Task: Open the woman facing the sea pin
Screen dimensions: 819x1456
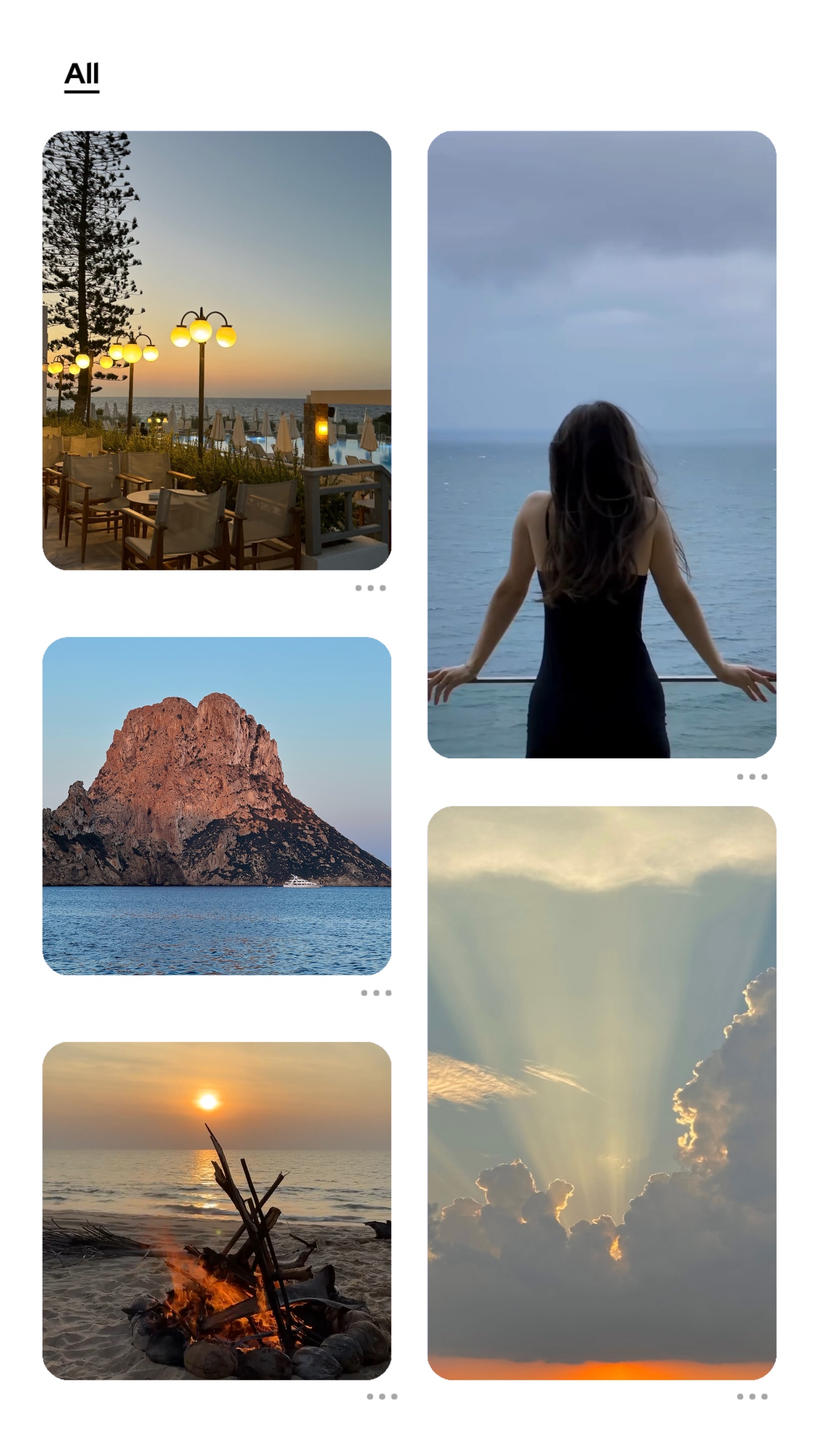Action: (601, 444)
